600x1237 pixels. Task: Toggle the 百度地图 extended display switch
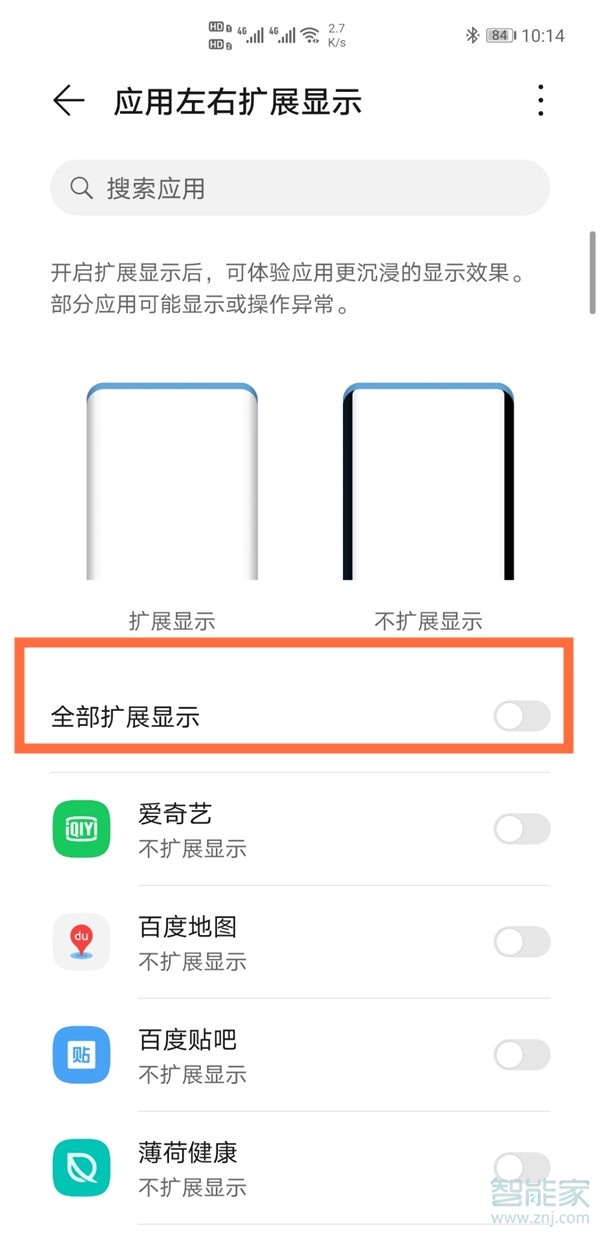coord(521,942)
